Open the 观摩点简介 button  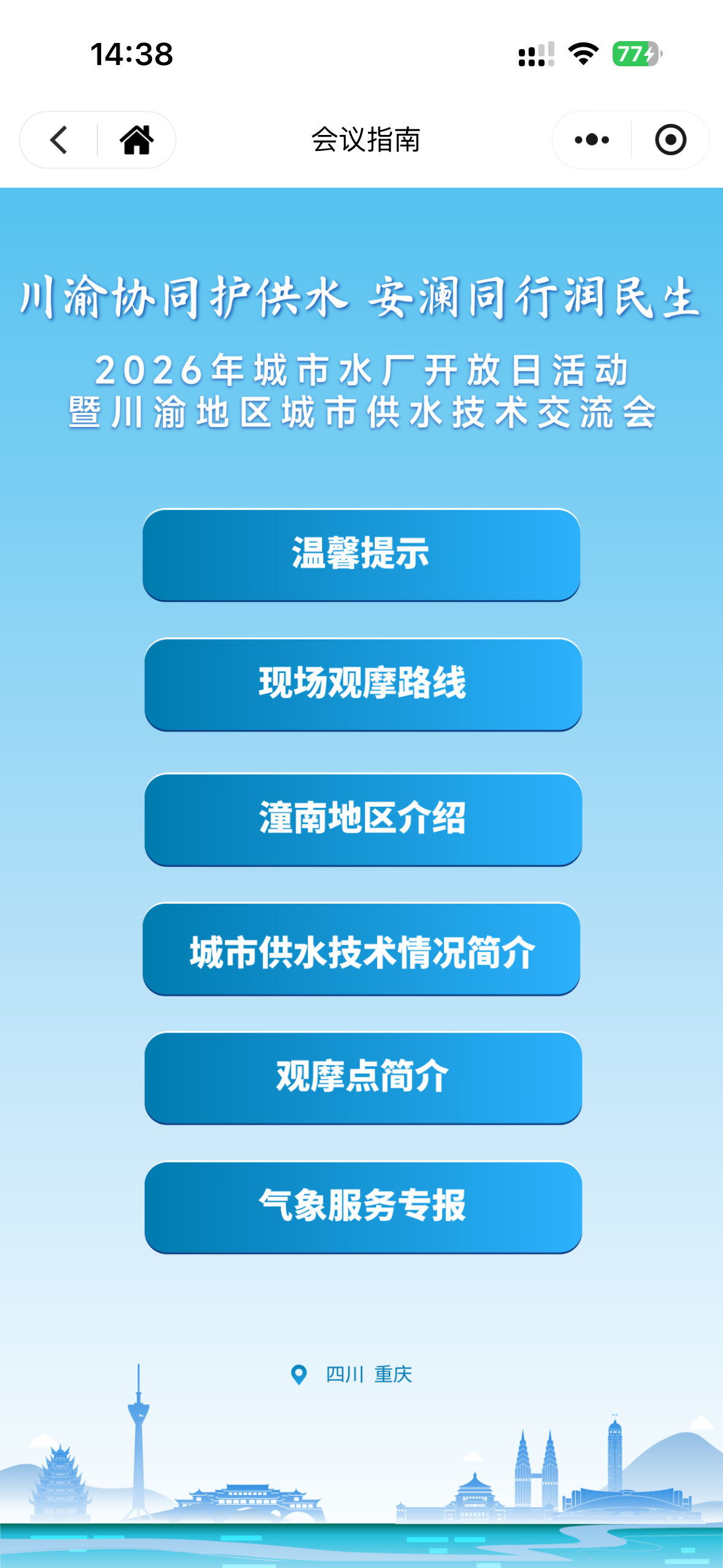click(362, 1078)
